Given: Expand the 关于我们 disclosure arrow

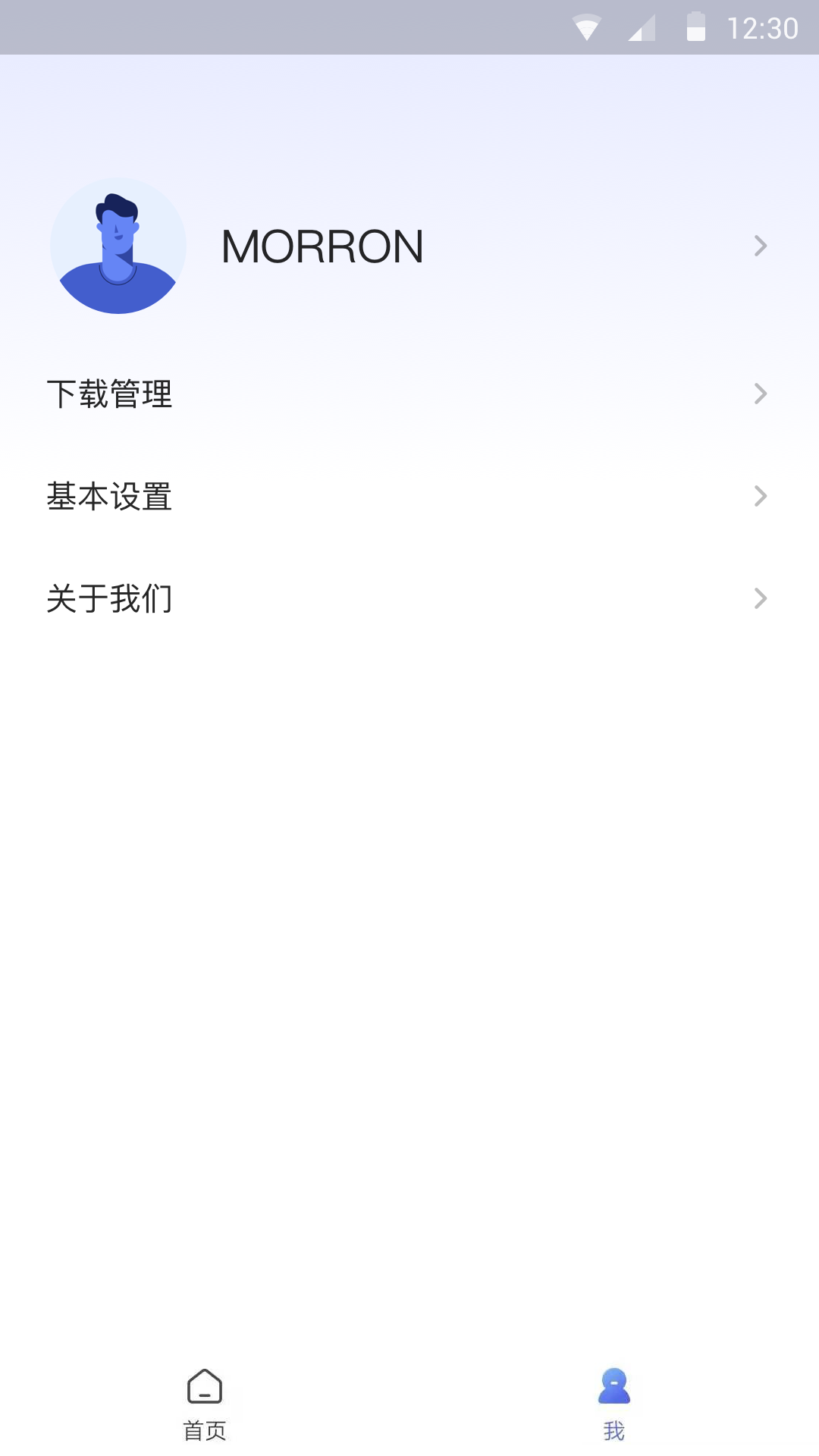Looking at the screenshot, I should (761, 598).
